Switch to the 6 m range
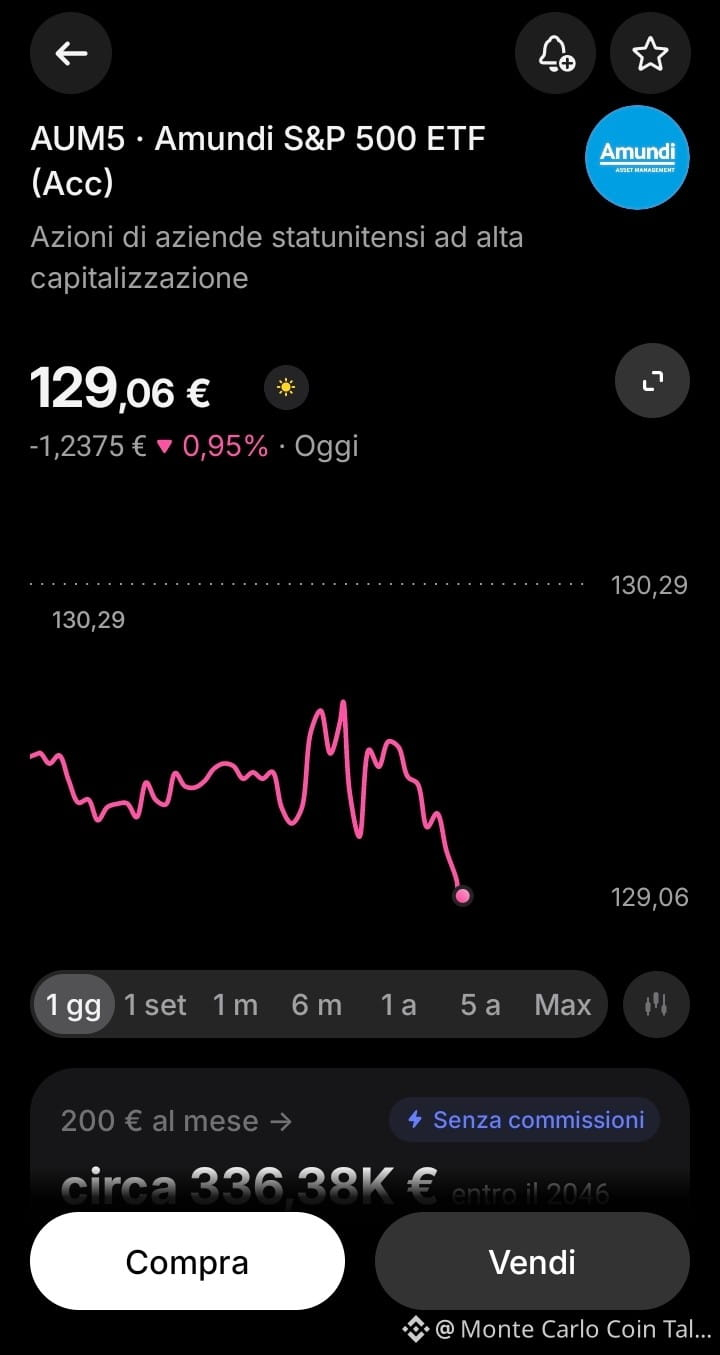720x1355 pixels. click(316, 1005)
